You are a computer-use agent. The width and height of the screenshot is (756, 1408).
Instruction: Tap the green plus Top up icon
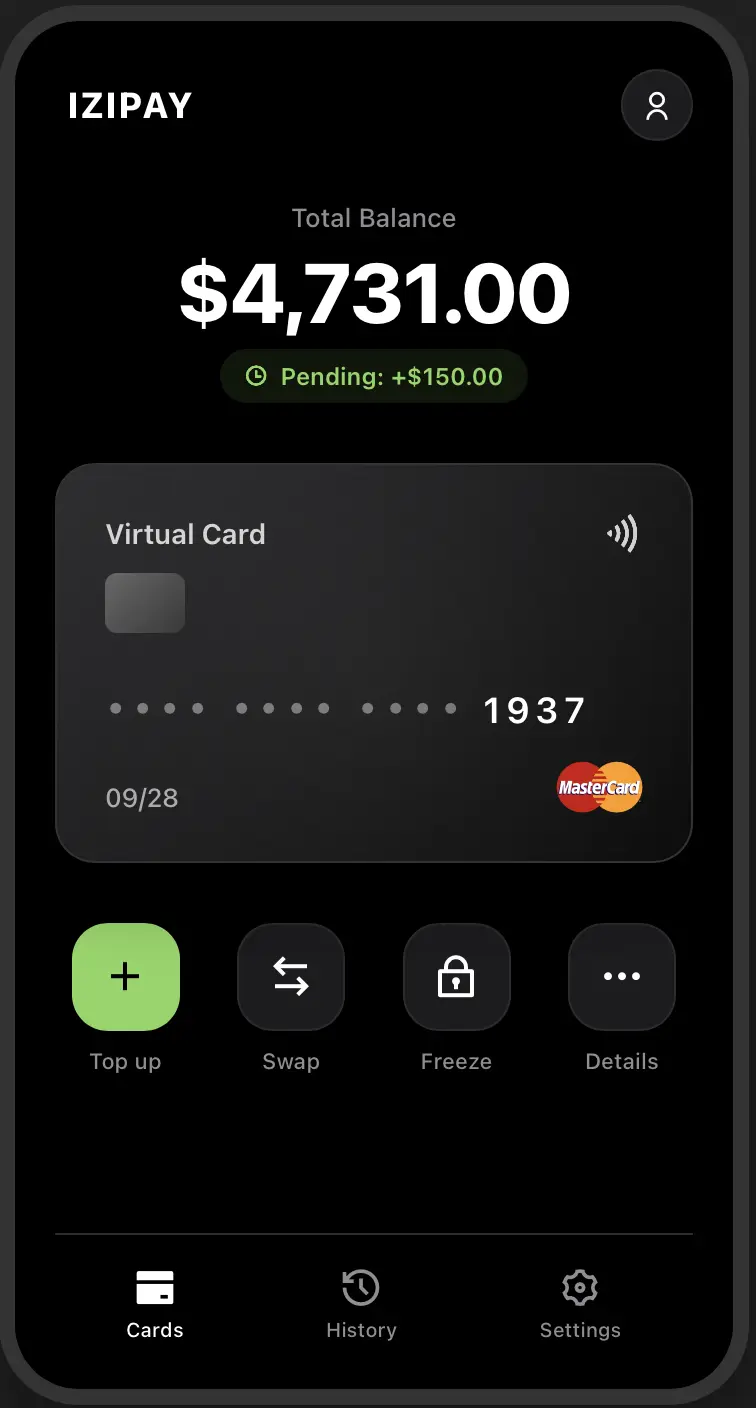coord(125,977)
